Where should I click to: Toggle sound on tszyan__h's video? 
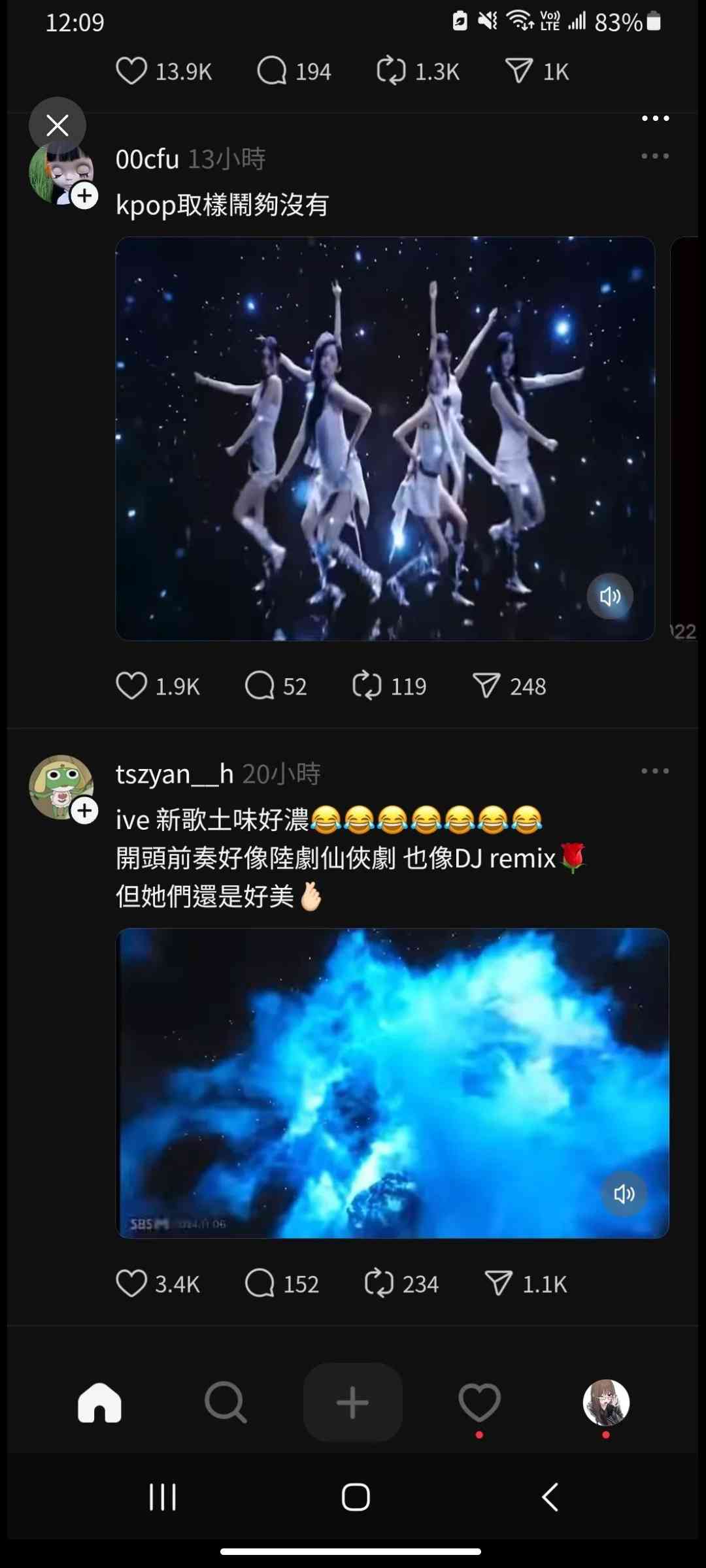624,1194
